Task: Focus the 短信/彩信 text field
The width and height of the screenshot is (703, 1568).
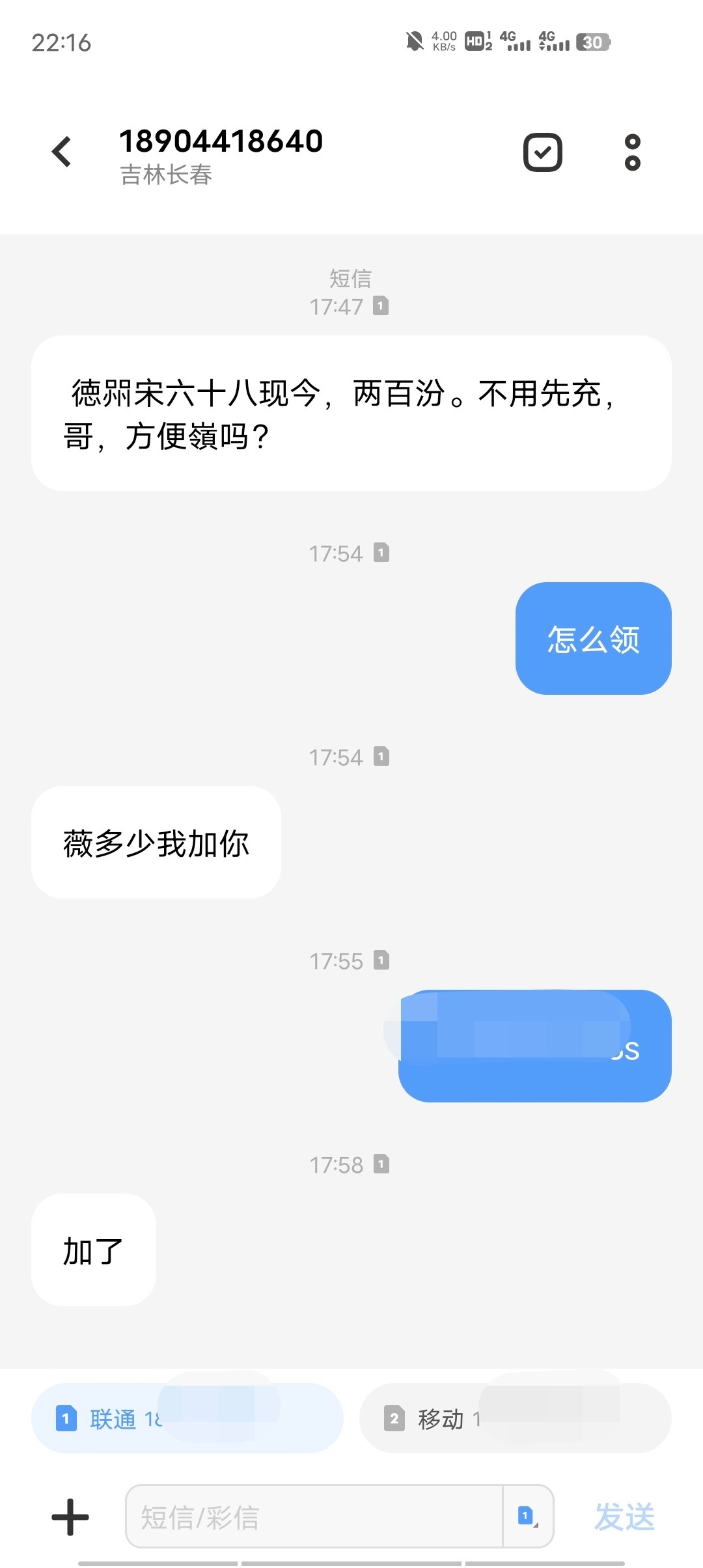Action: point(314,1517)
